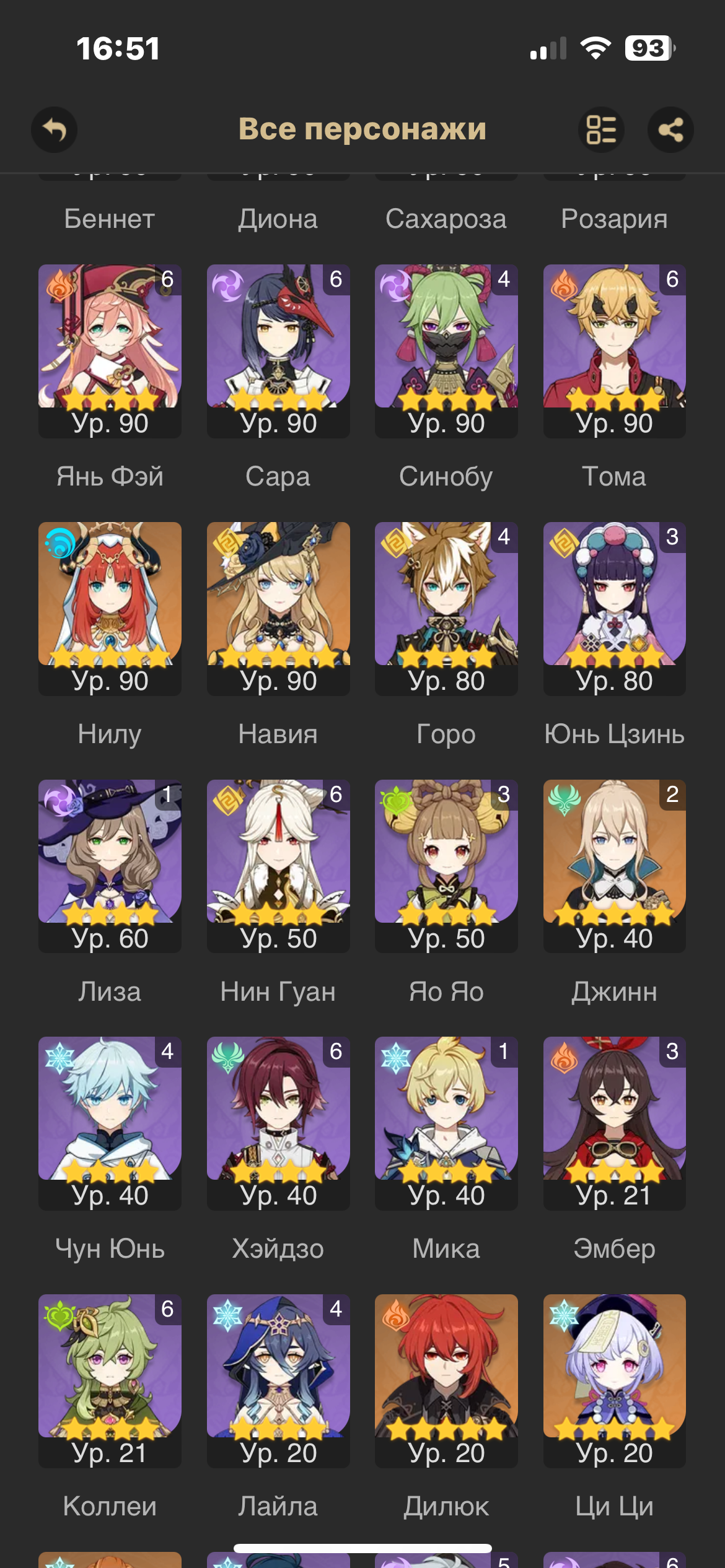Image resolution: width=725 pixels, height=1568 pixels.
Task: Select Яо Яо character card
Action: pos(446,866)
